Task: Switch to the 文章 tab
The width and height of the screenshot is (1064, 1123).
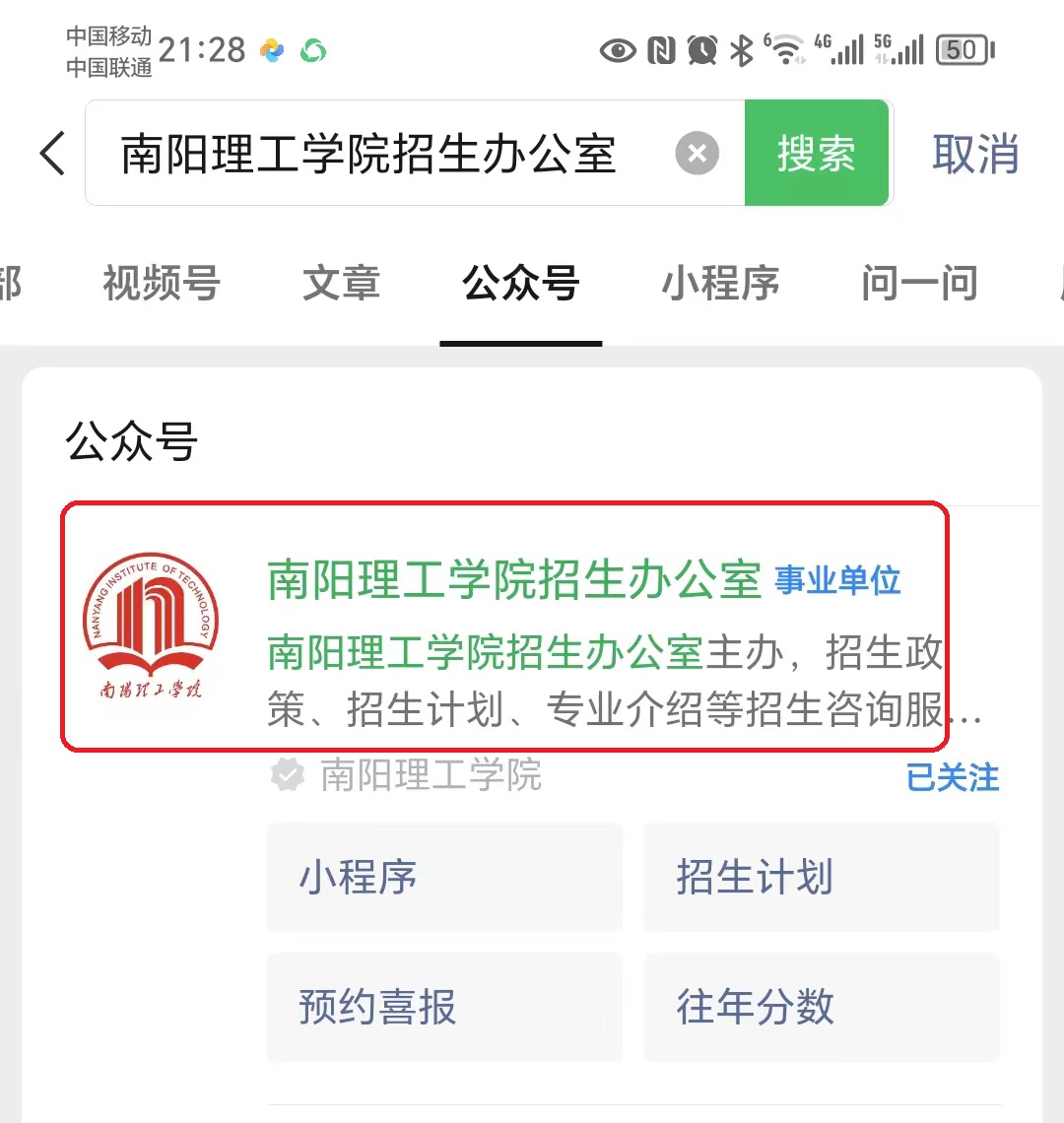Action: point(341,284)
